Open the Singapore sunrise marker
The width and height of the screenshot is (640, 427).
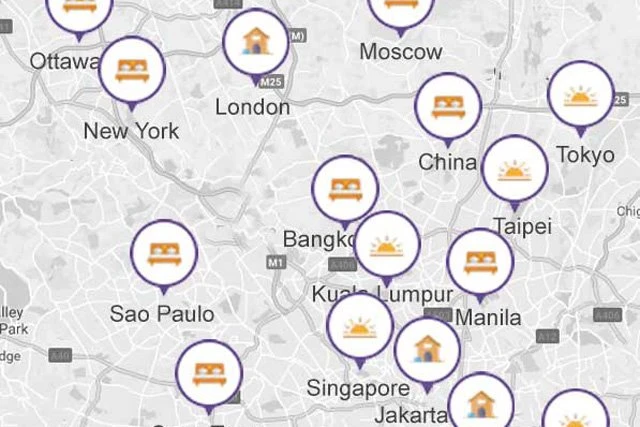point(360,326)
